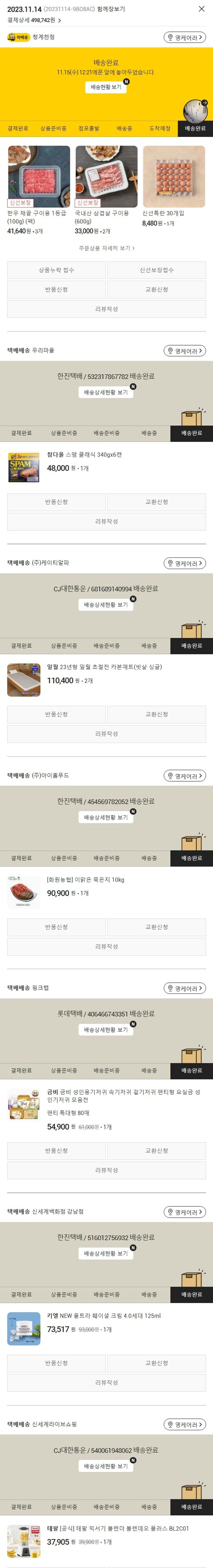Screen dimensions: 213x1568
Task: Tap 신선보장접수 button
Action: coord(156,270)
